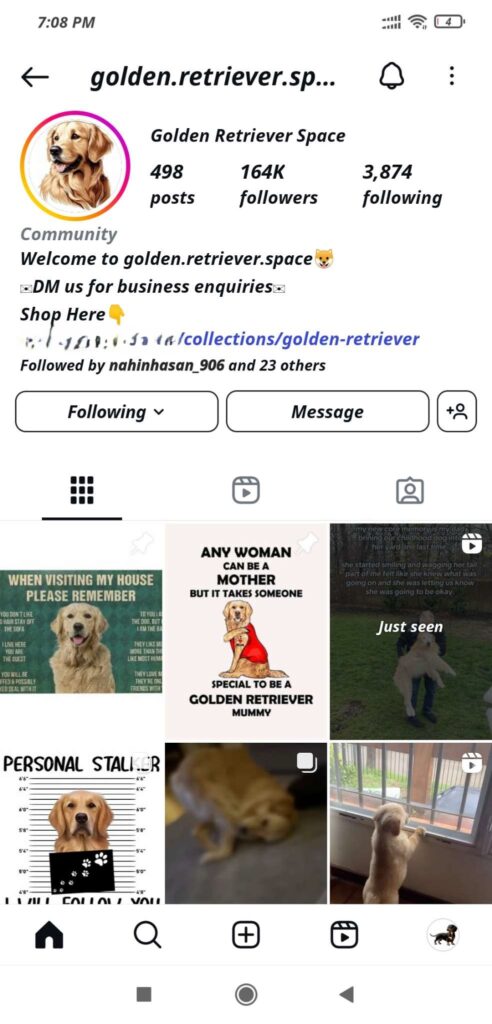Open the 'When visiting my house' post
The width and height of the screenshot is (492, 1024).
81,631
